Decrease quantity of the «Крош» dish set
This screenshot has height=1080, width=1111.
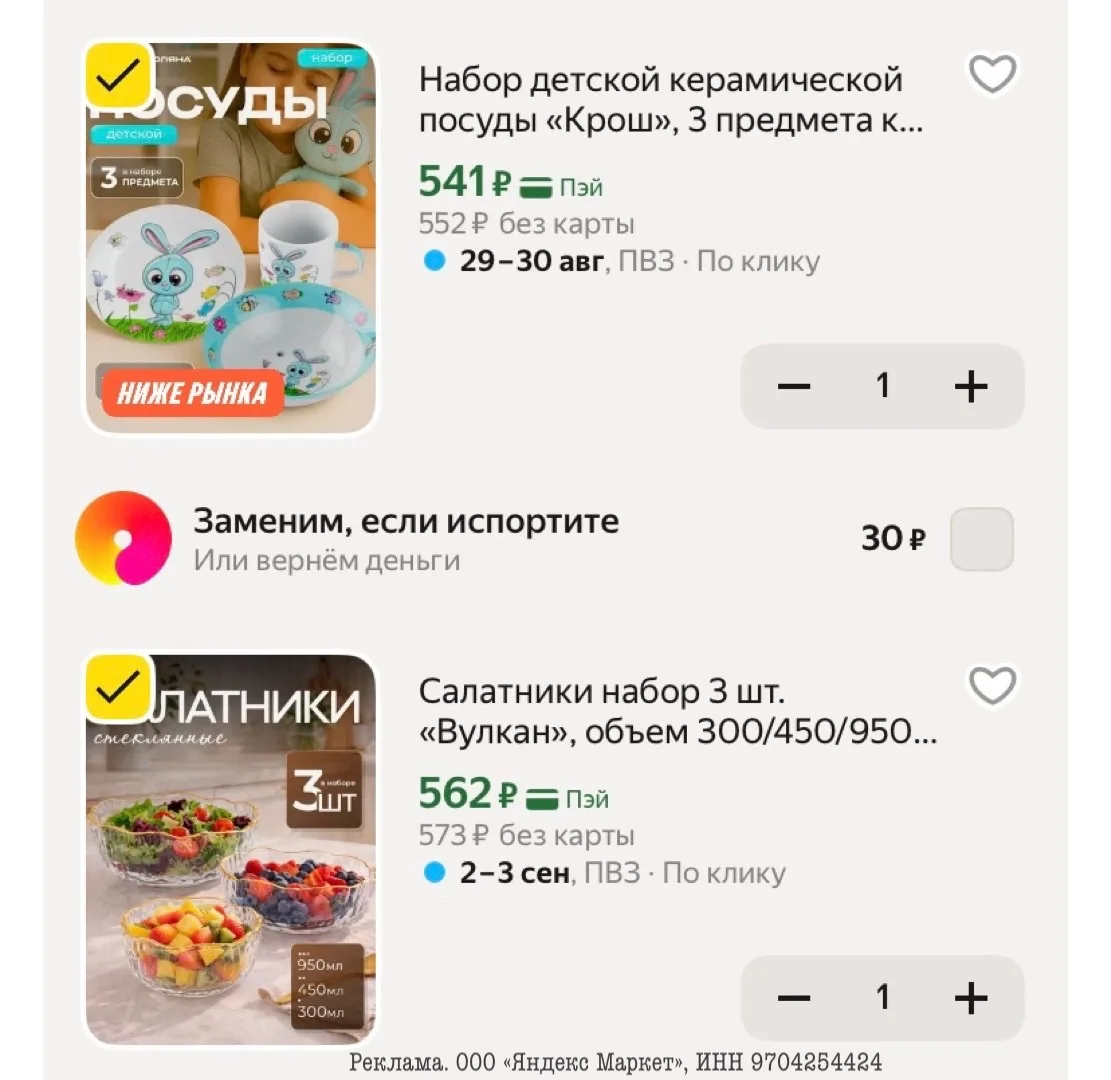[794, 386]
